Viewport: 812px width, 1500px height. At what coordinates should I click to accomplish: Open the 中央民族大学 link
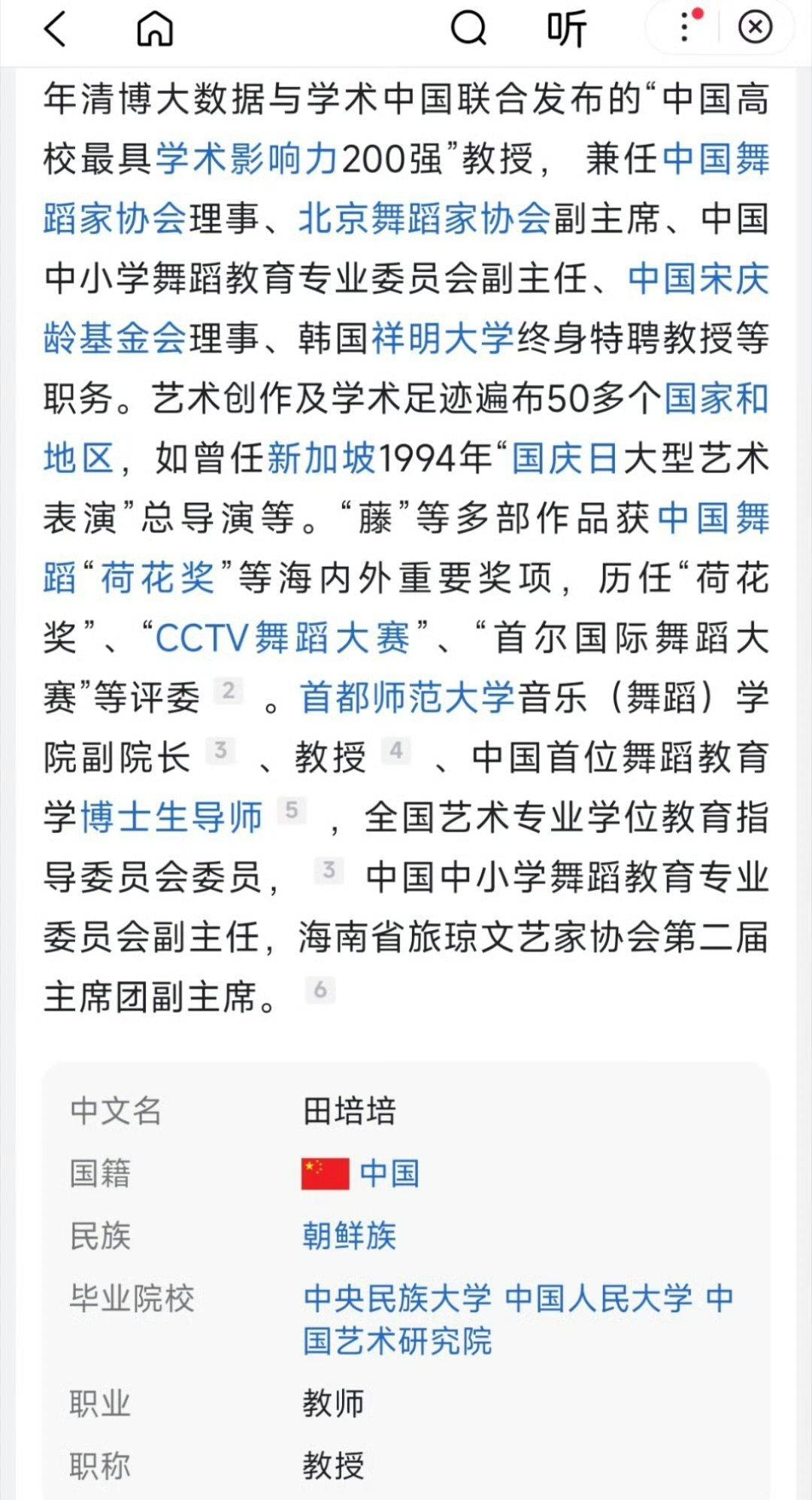397,1298
